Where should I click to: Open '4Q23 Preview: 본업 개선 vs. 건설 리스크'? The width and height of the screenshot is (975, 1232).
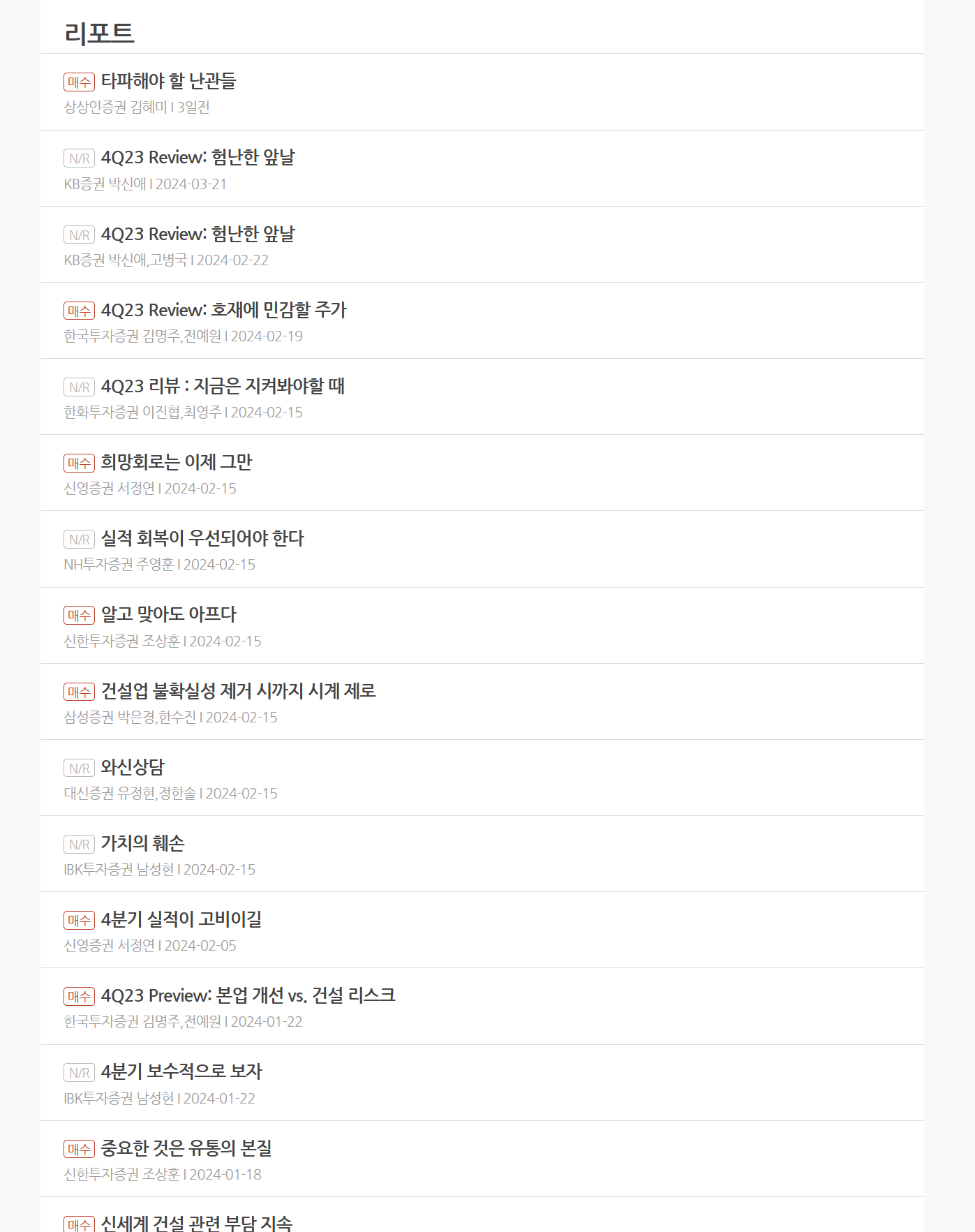(x=248, y=995)
